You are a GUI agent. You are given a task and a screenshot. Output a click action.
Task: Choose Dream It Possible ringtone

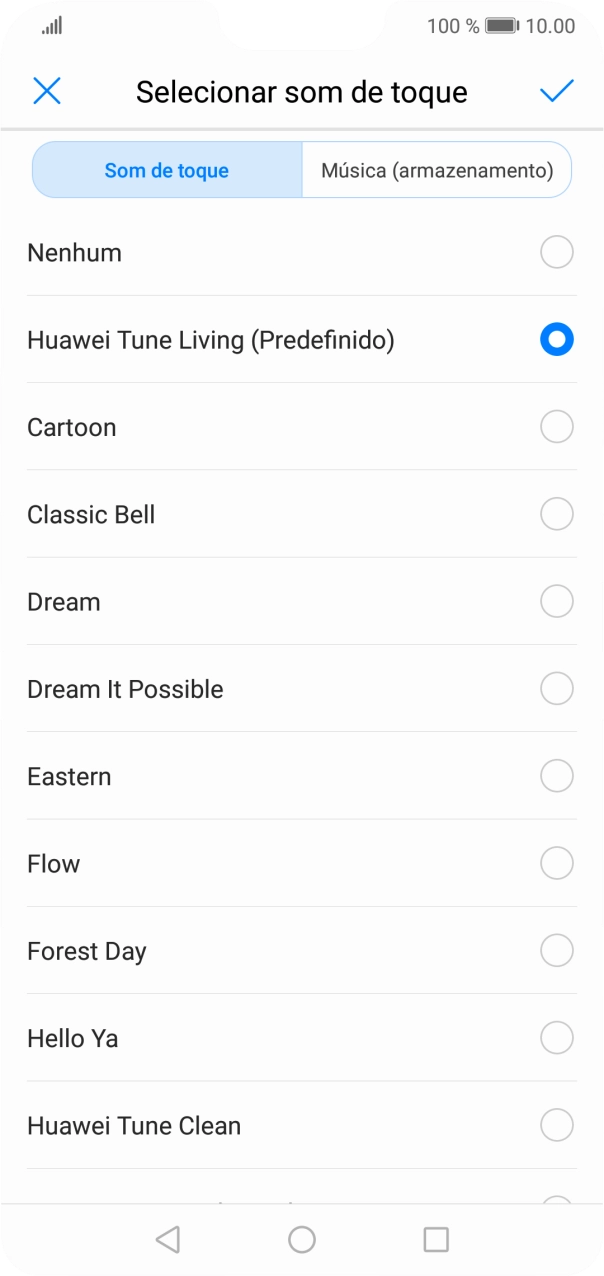(556, 689)
